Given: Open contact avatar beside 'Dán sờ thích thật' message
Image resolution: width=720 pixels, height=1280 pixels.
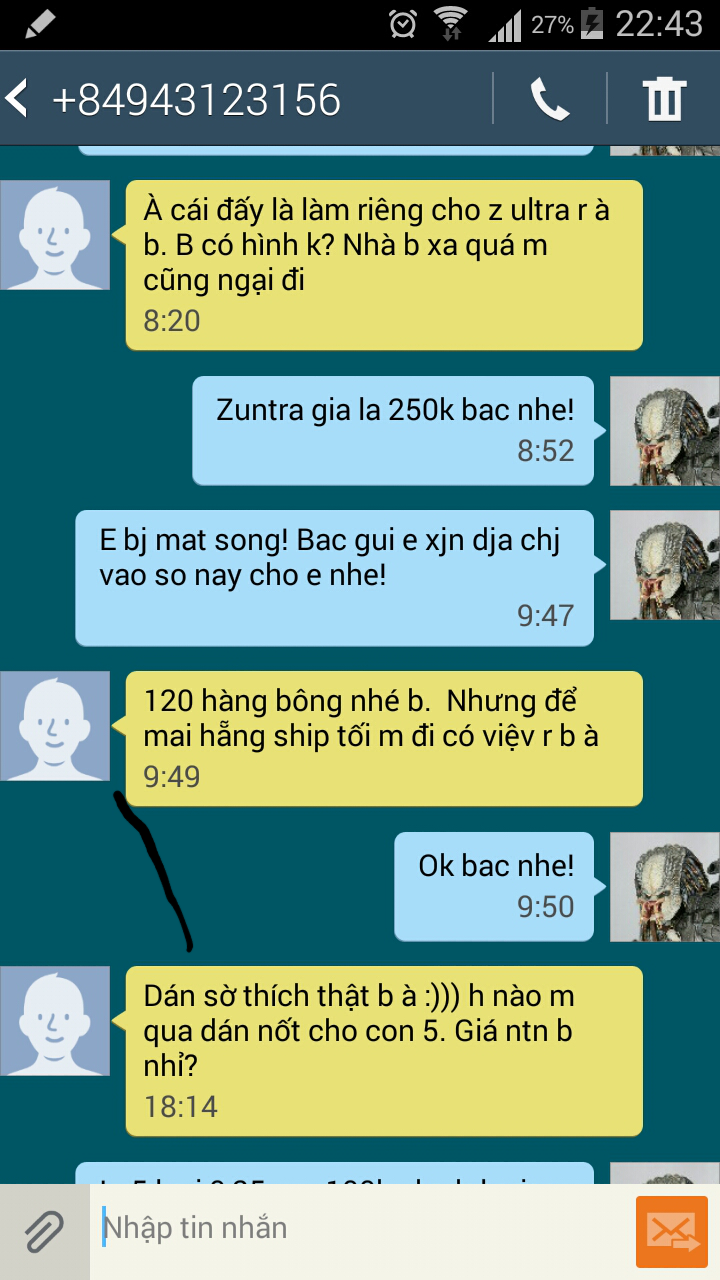Looking at the screenshot, I should (x=55, y=1021).
